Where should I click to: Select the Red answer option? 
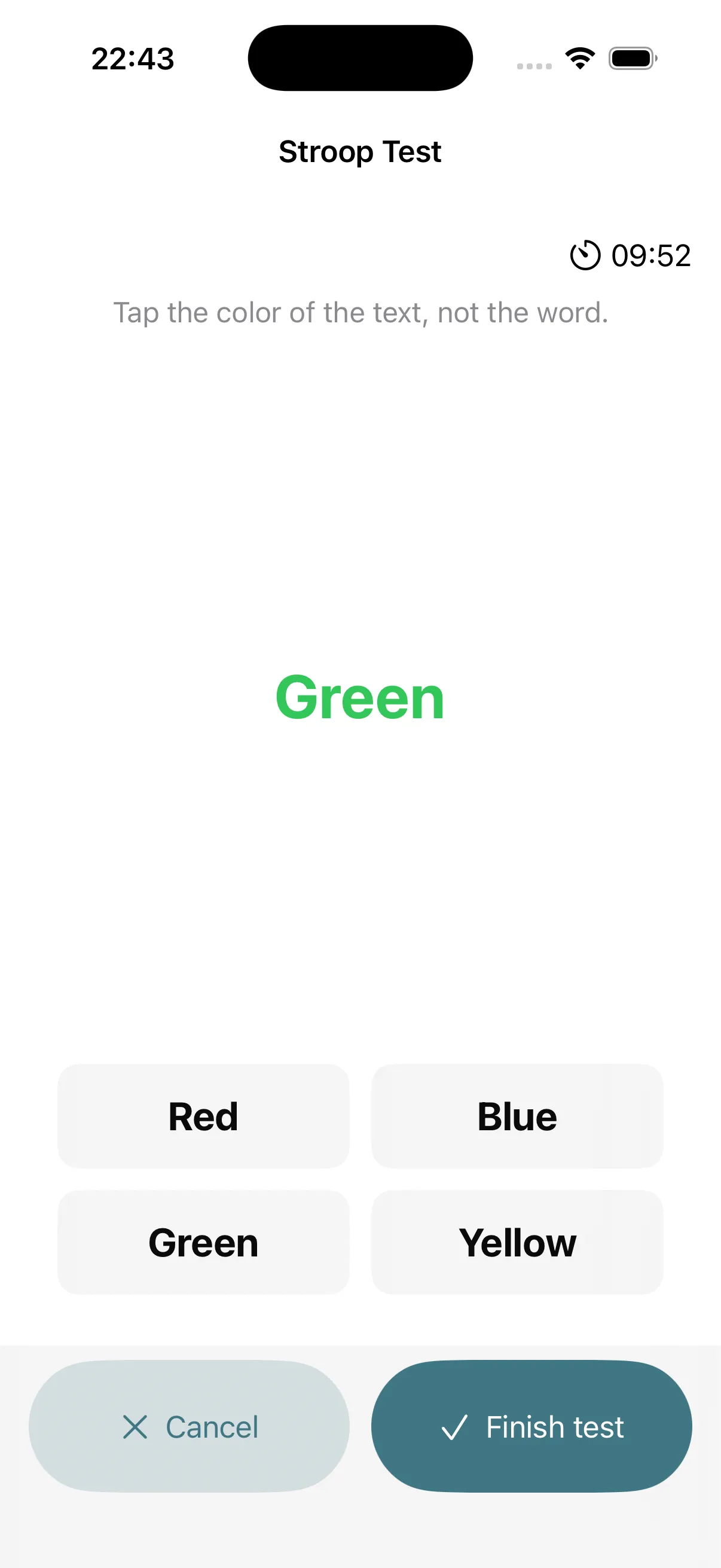tap(203, 1116)
